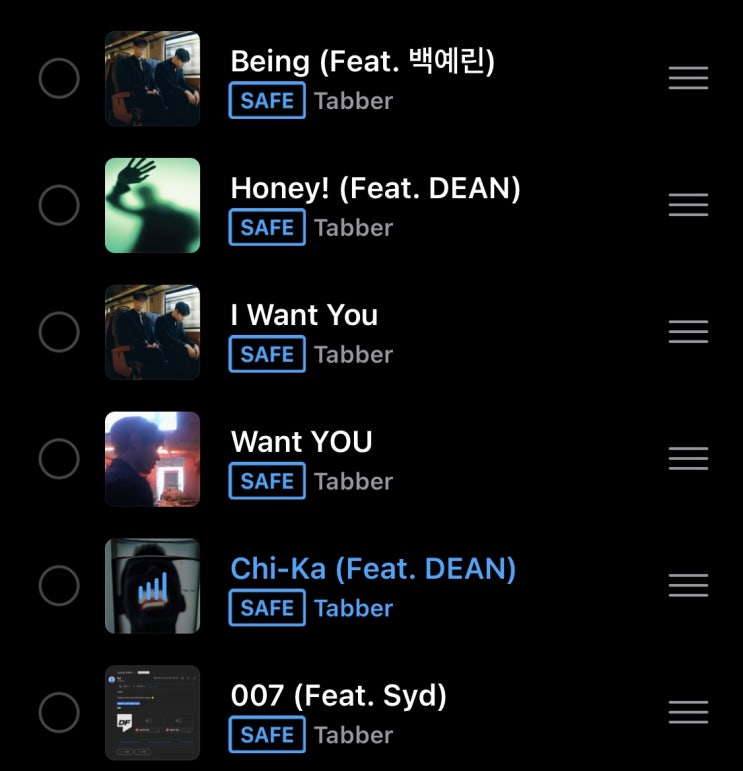Tap the reorder handle on 007 (Feat. Syd)
Image resolution: width=743 pixels, height=771 pixels.
point(688,713)
